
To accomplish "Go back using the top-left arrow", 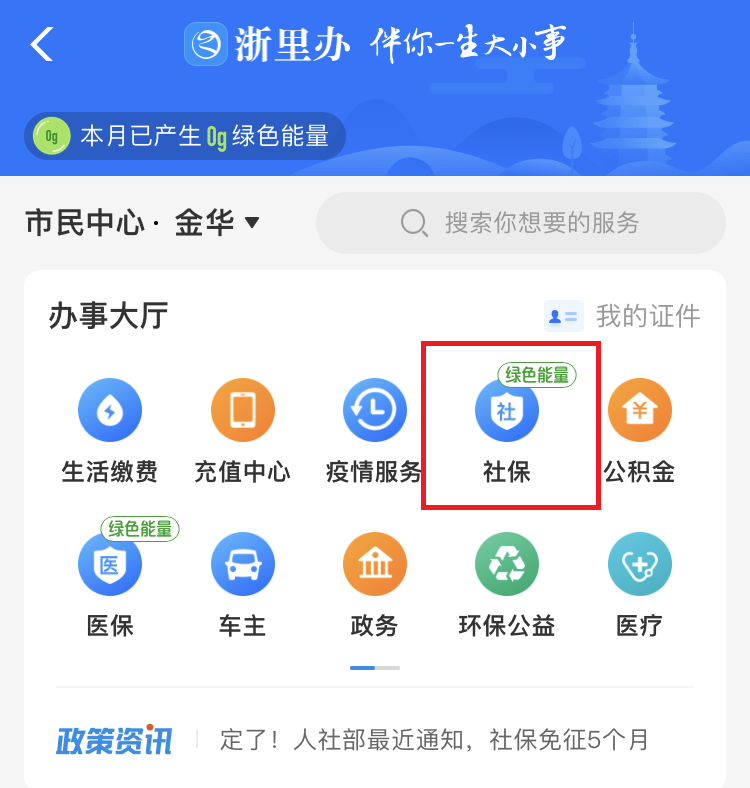I will tap(42, 45).
